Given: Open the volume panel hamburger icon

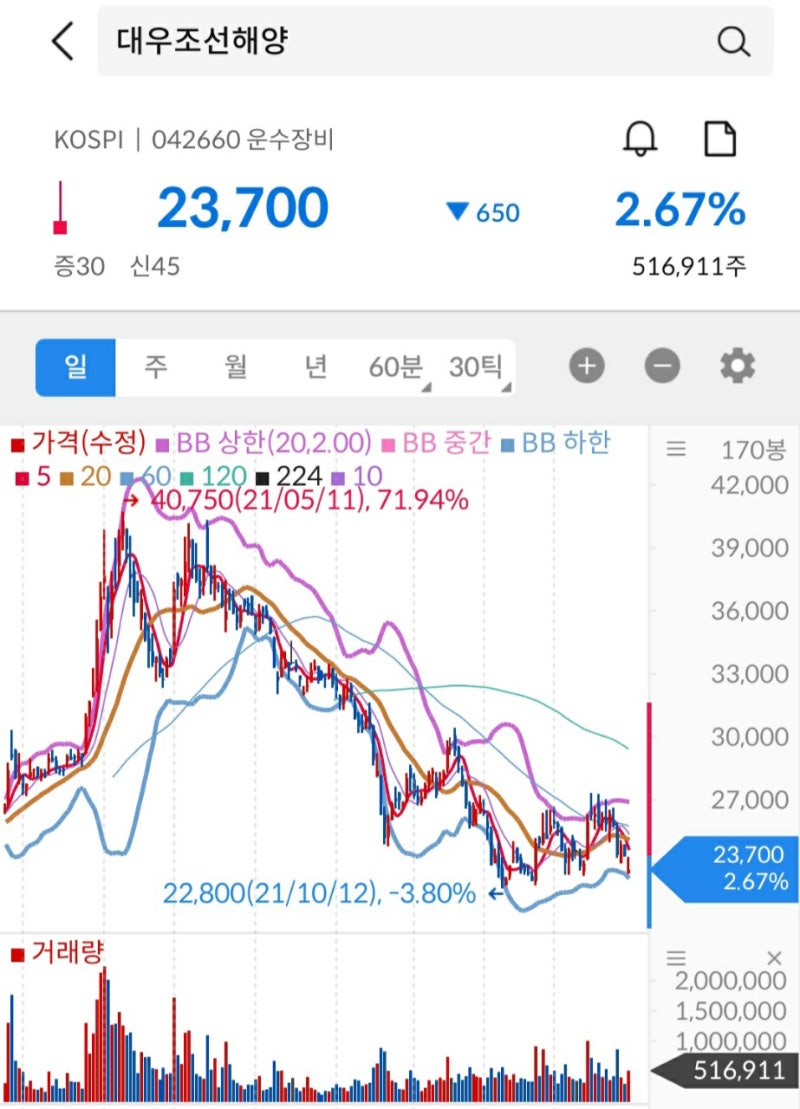Looking at the screenshot, I should 676,957.
